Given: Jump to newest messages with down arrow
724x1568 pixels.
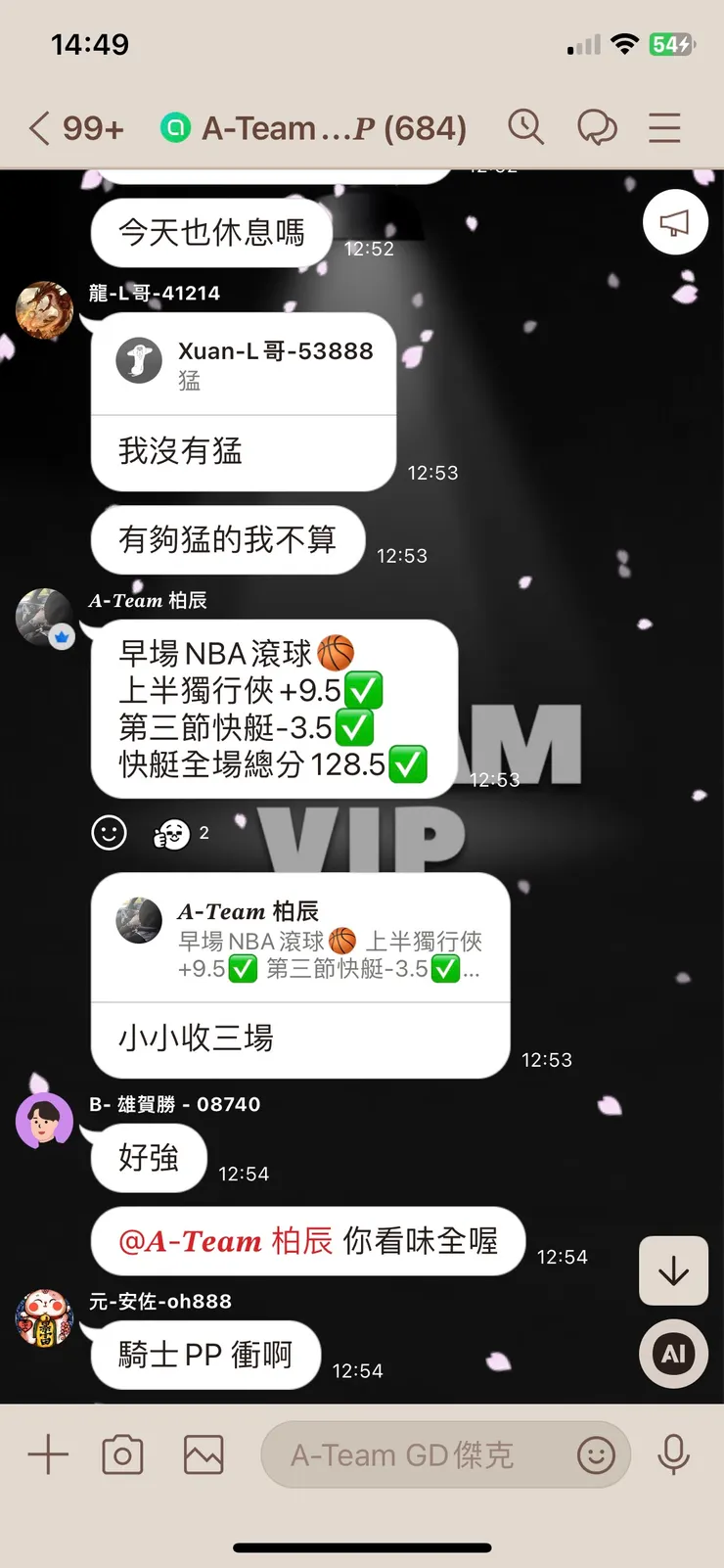Looking at the screenshot, I should pos(673,1270).
